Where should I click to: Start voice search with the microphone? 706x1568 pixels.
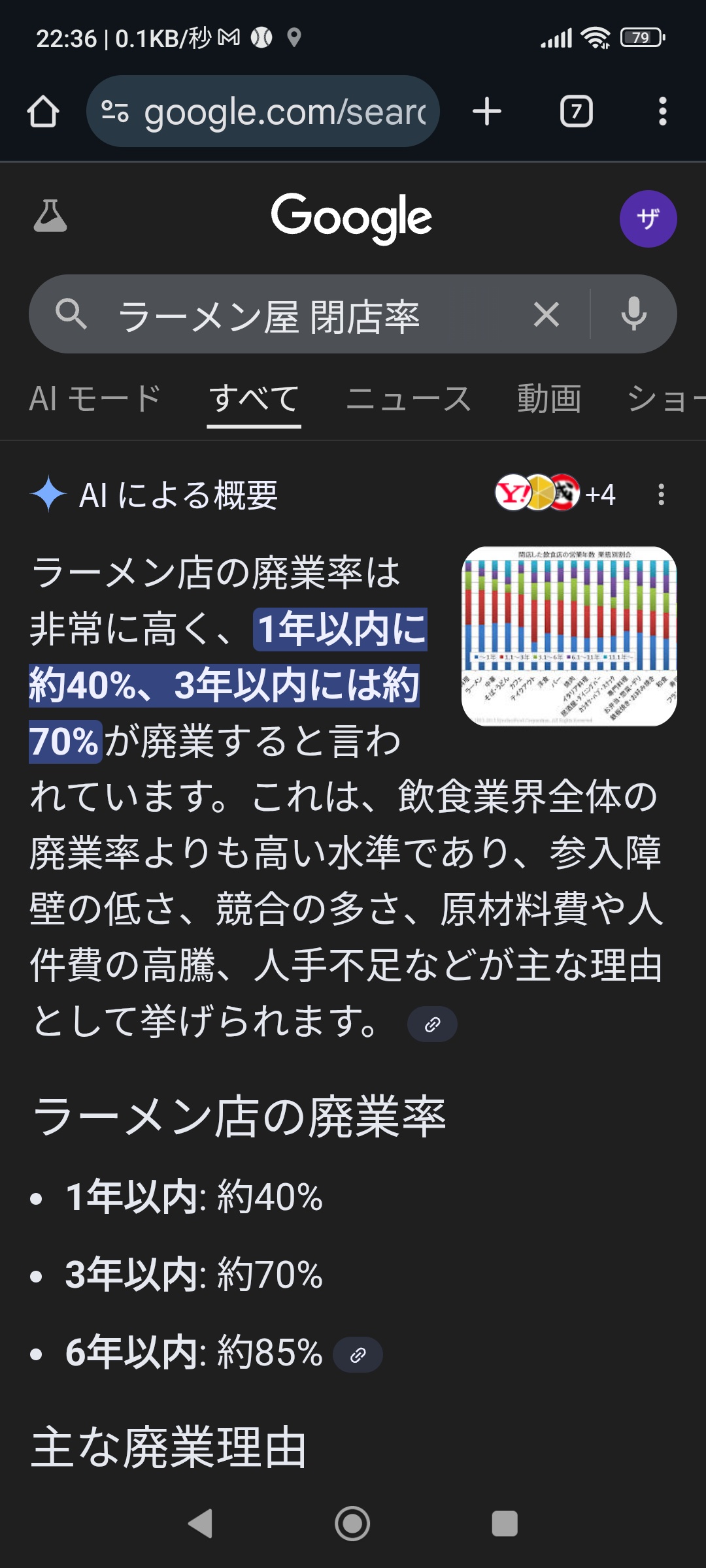633,314
